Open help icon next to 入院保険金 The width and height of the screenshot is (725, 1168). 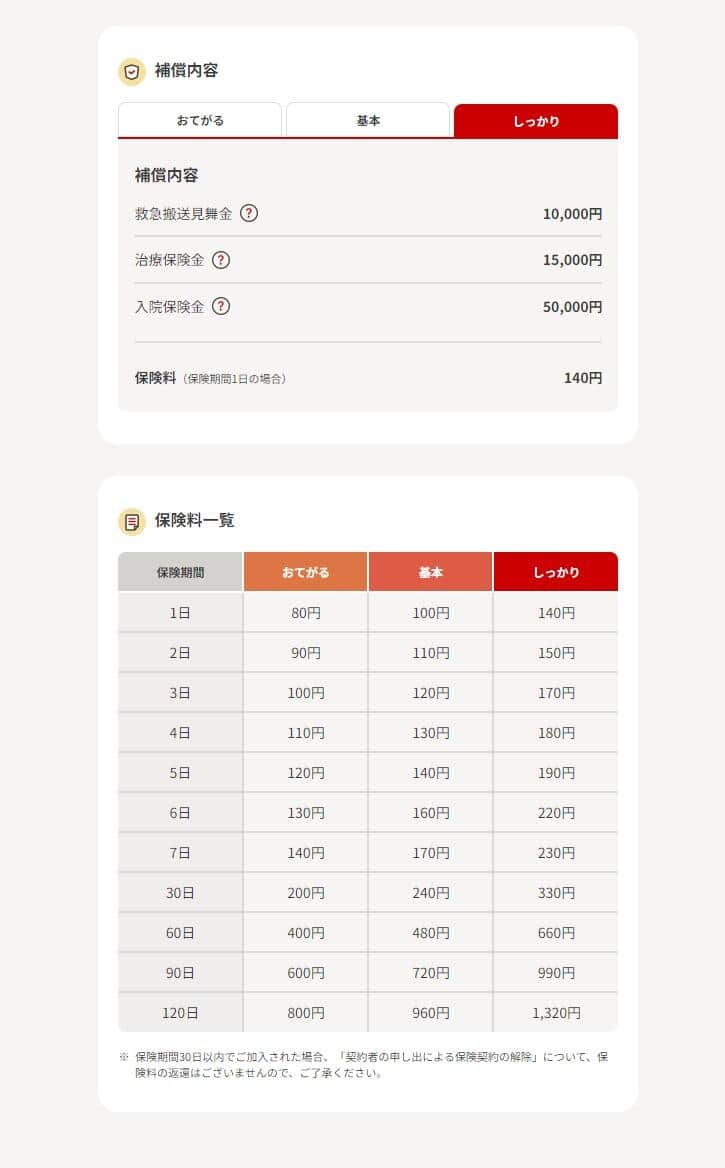coord(221,306)
